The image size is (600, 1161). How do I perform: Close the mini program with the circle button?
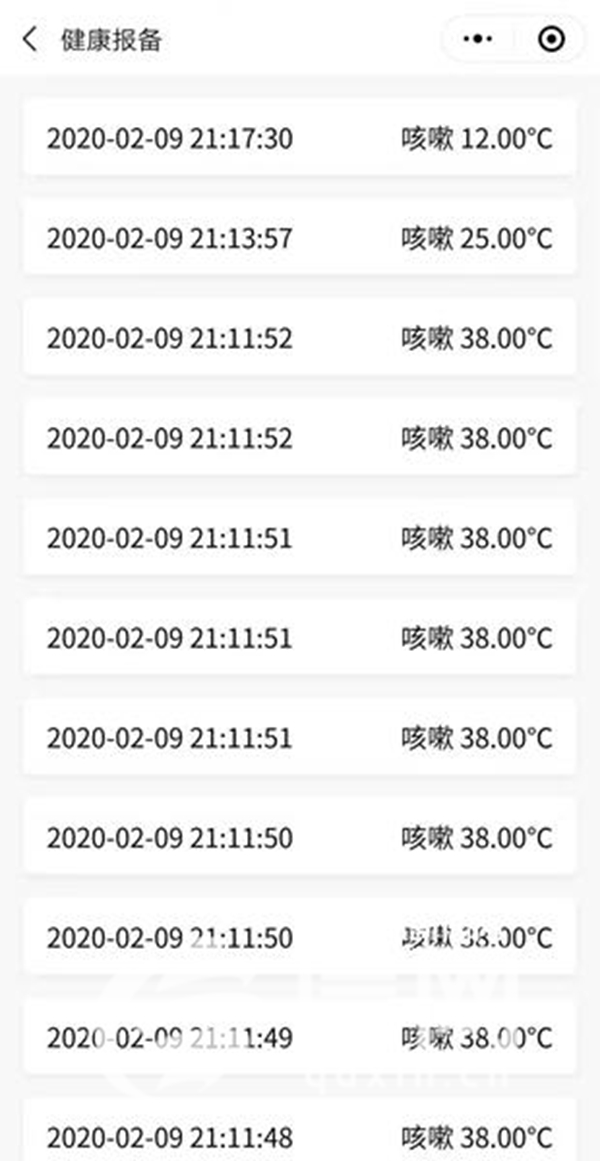551,40
